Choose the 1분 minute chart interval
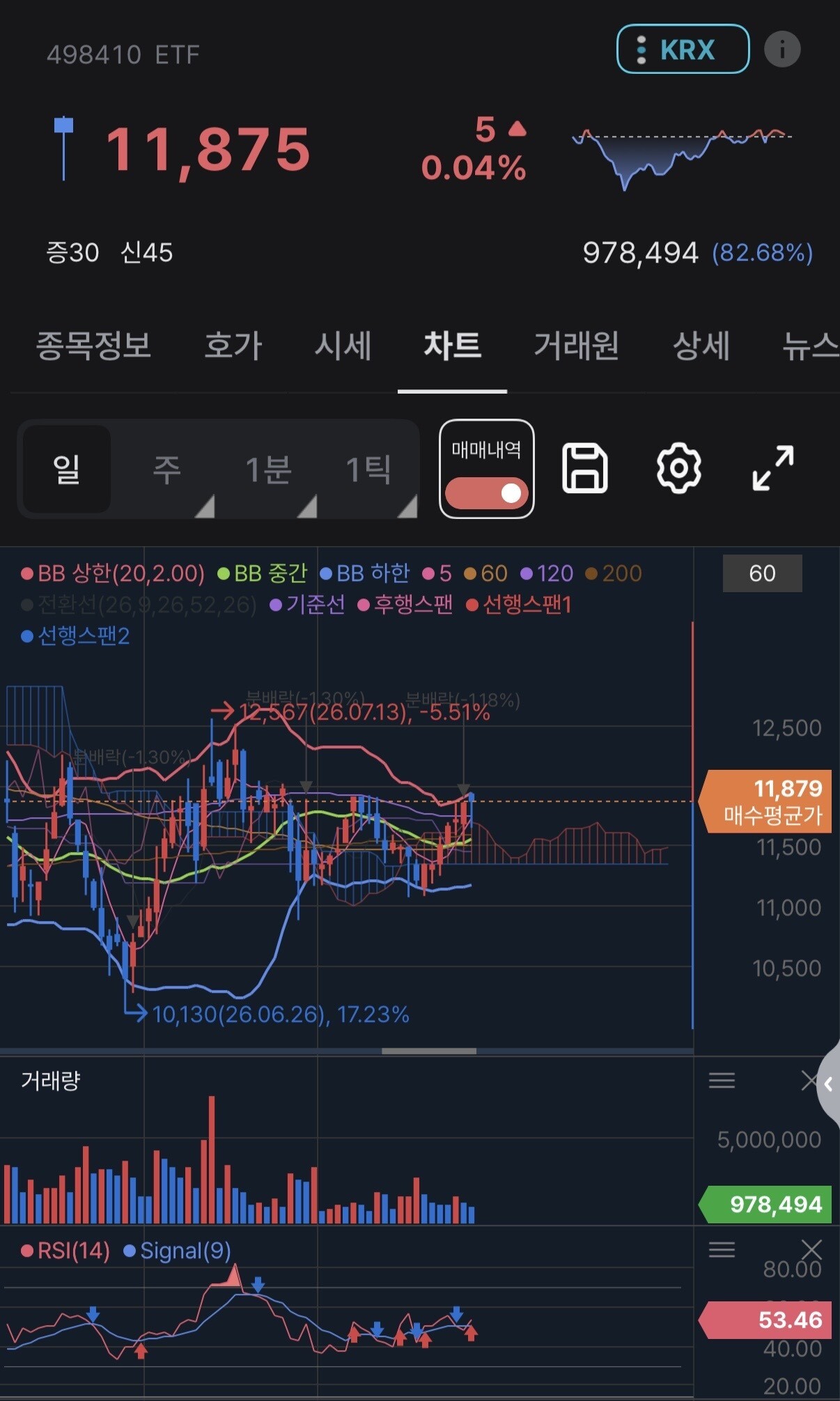 tap(269, 469)
